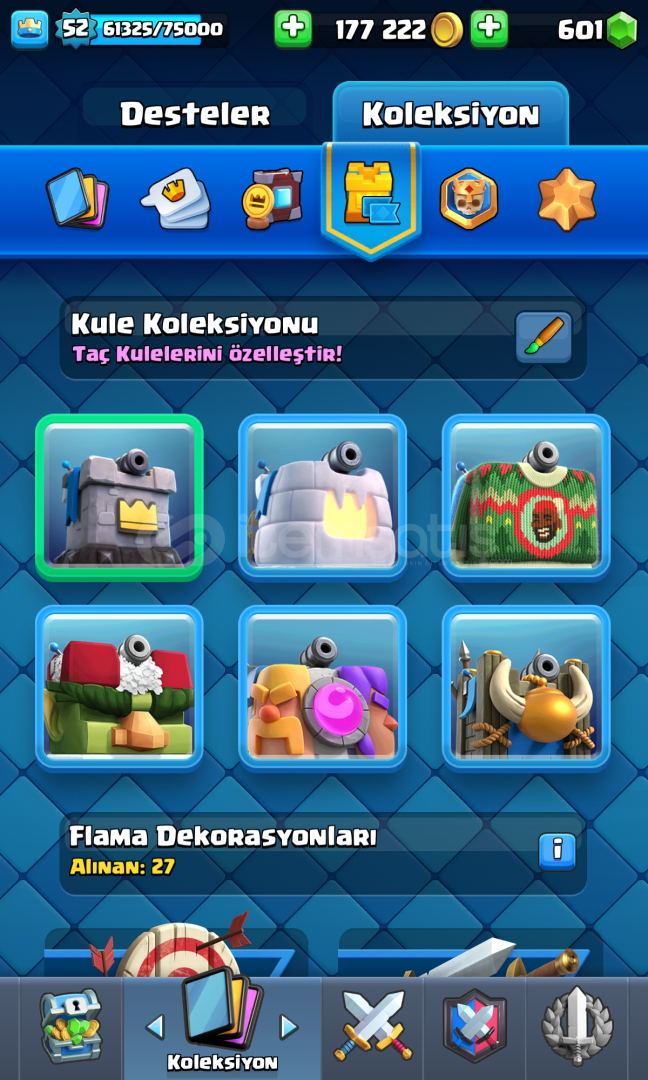Tap the king level crown icon

pos(30,30)
